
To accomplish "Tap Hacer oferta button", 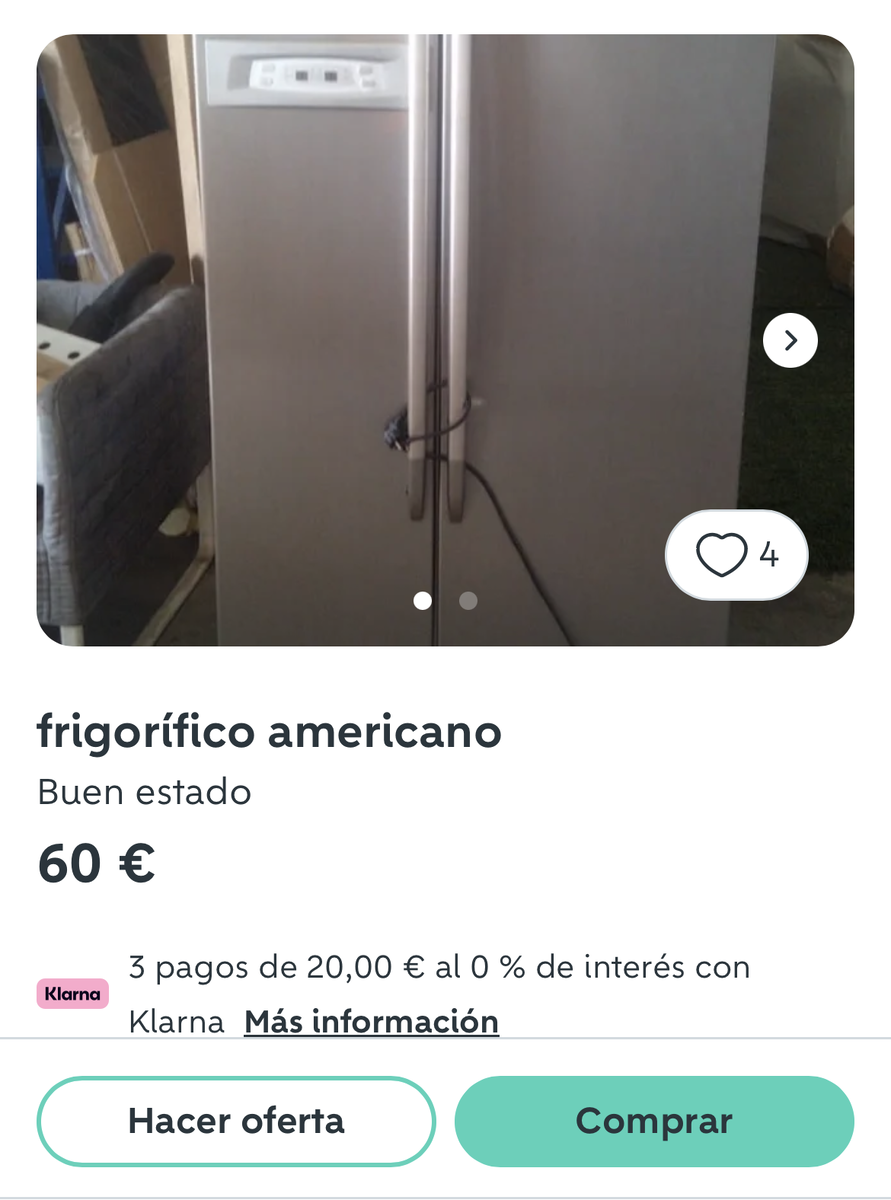I will pyautogui.click(x=236, y=1121).
